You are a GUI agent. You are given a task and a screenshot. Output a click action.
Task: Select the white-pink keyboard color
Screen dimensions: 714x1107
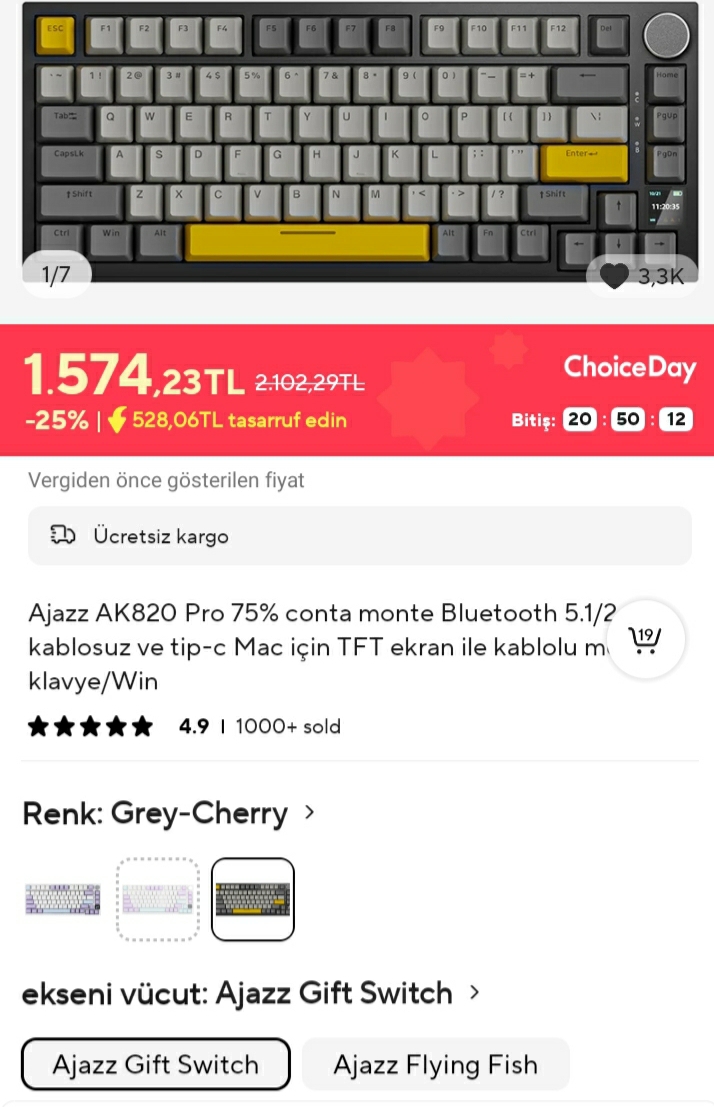(158, 899)
